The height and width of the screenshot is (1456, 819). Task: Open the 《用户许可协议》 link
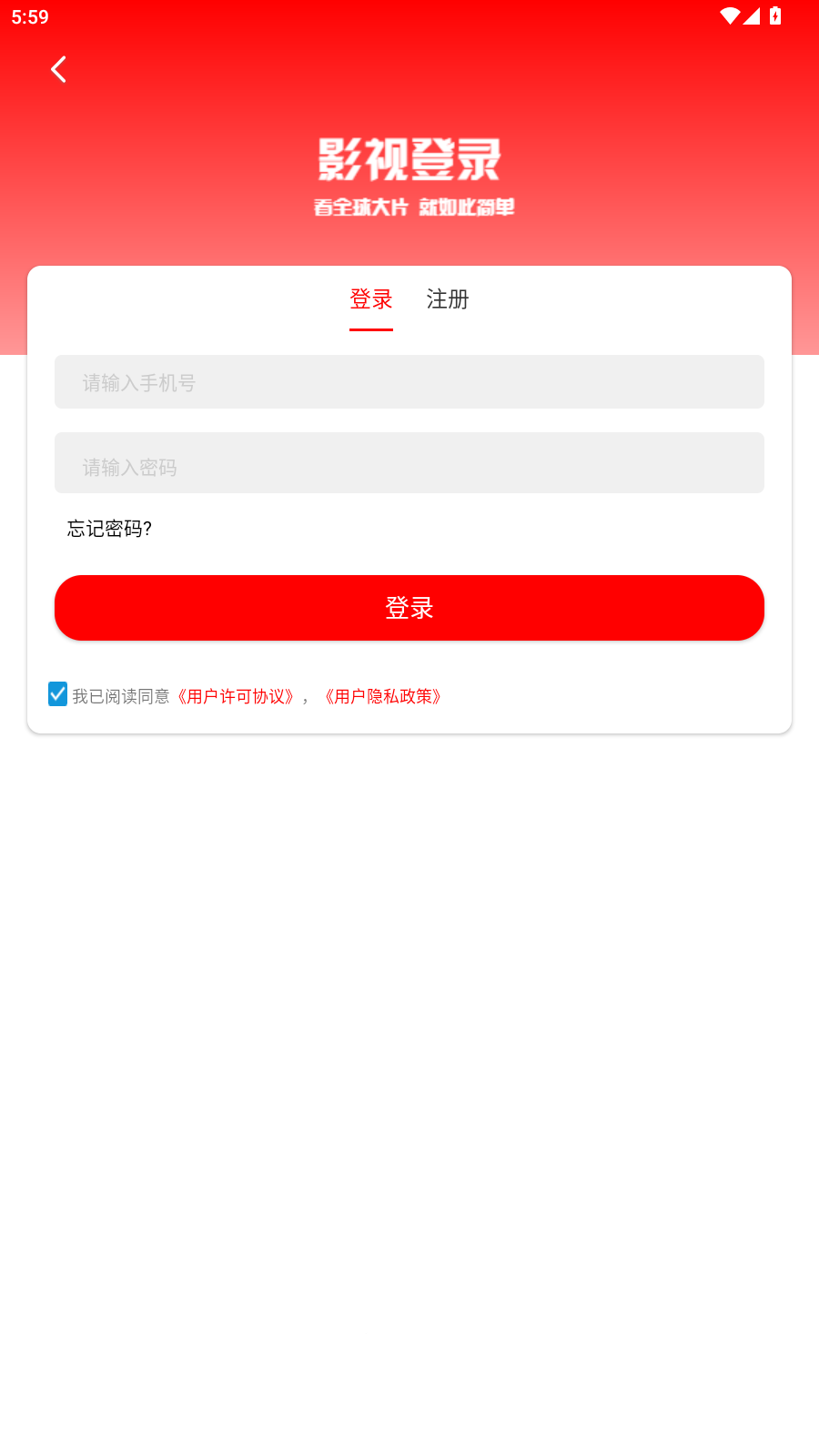point(237,697)
